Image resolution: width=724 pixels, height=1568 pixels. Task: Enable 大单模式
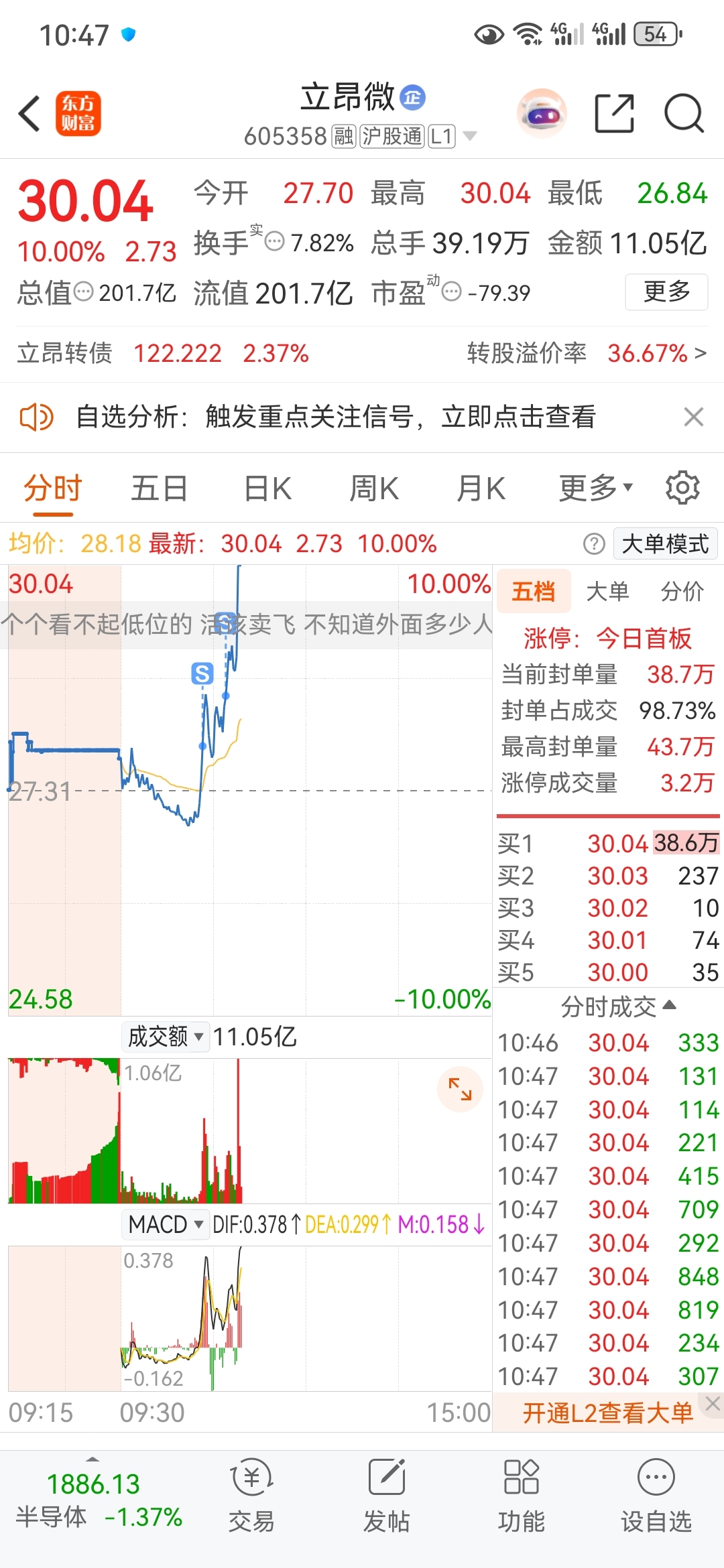coord(665,543)
